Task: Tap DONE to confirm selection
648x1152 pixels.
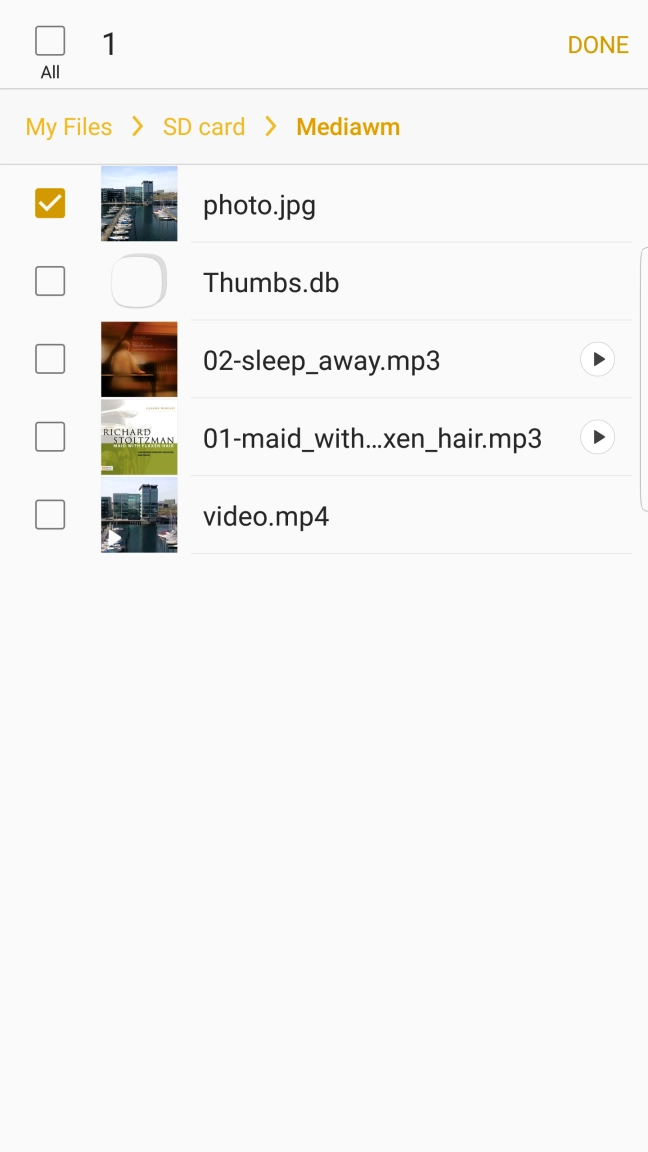Action: [598, 45]
